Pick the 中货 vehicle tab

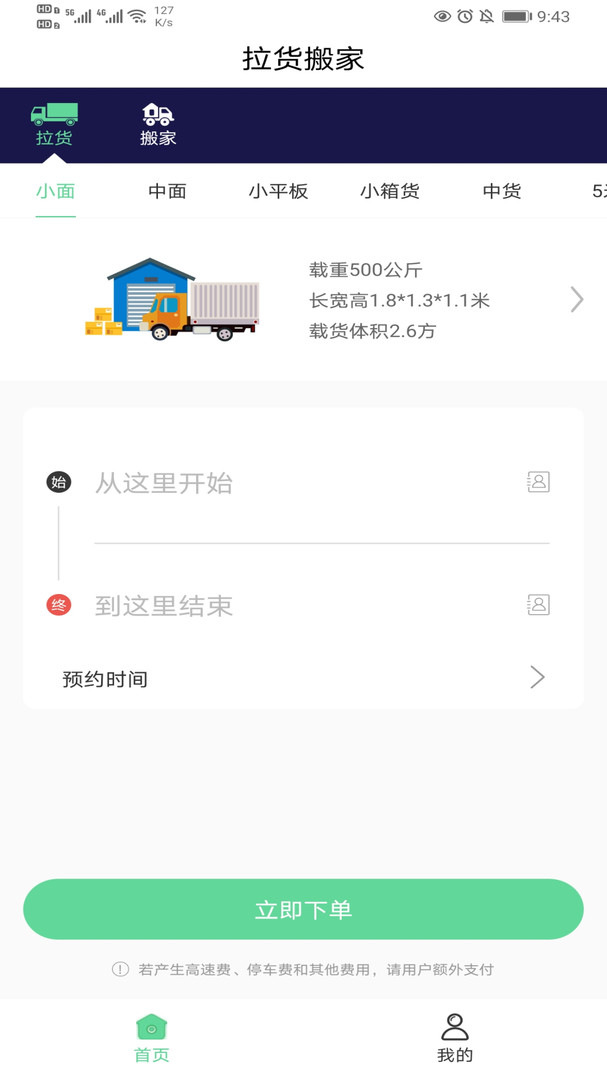(501, 191)
